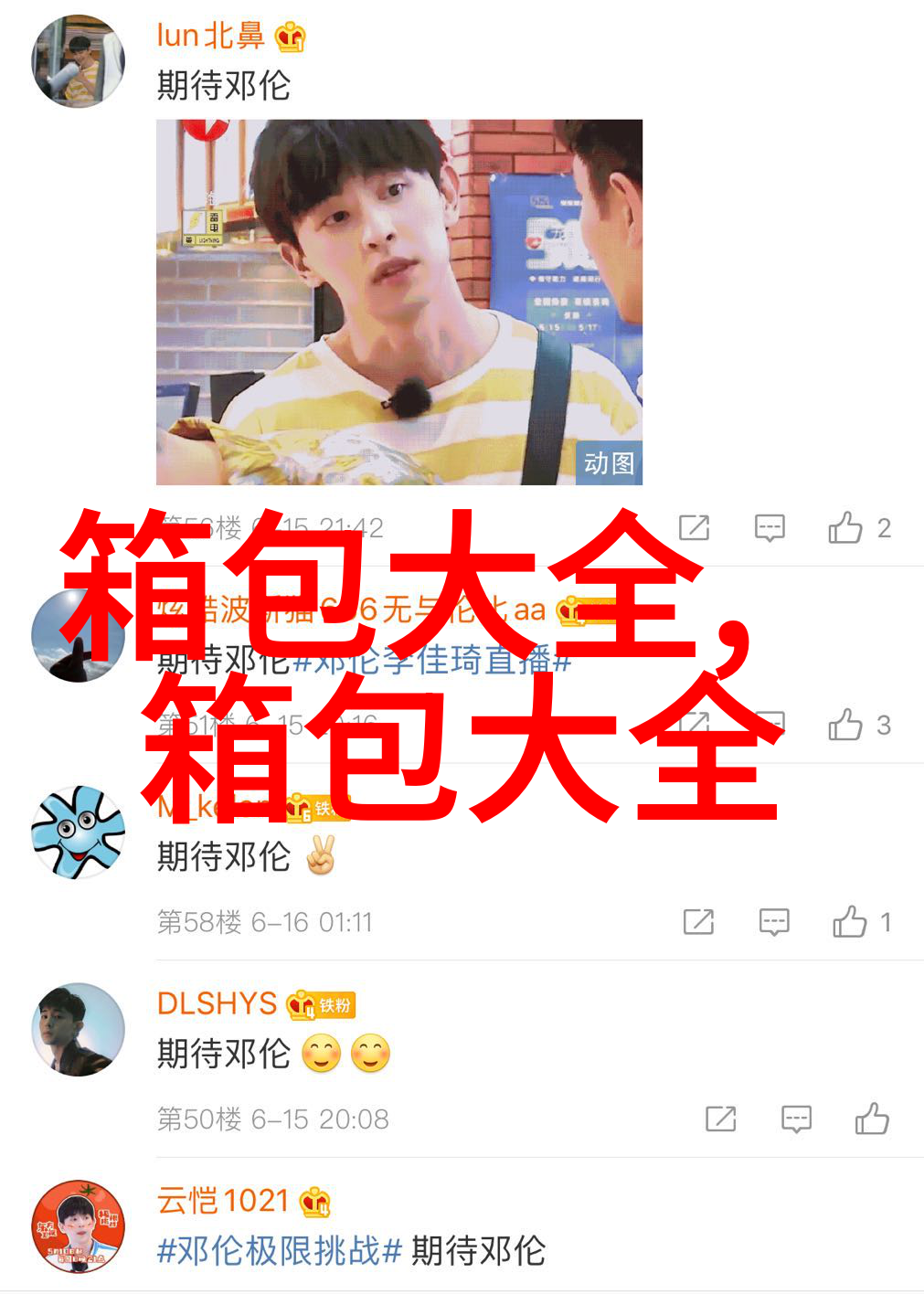Like DLSHYS's comment on floor 50
The width and height of the screenshot is (924, 1294).
click(x=872, y=1119)
